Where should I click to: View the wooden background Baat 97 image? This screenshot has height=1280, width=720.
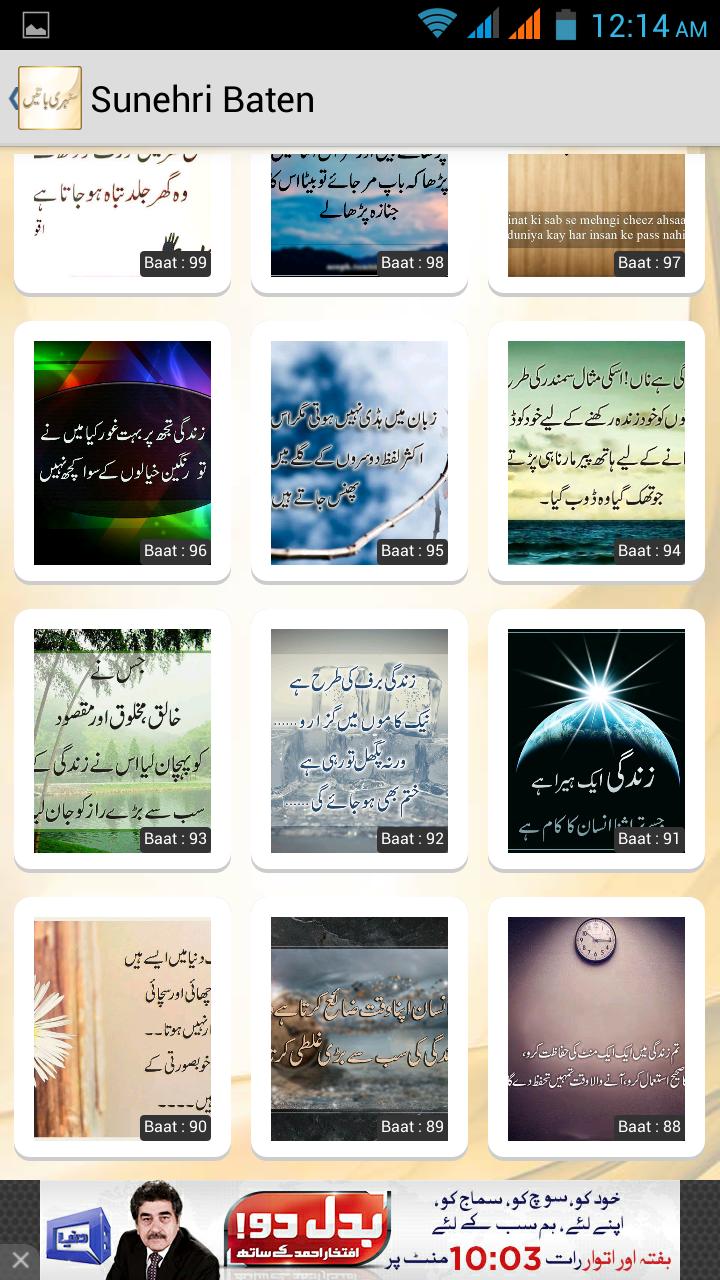pyautogui.click(x=596, y=210)
